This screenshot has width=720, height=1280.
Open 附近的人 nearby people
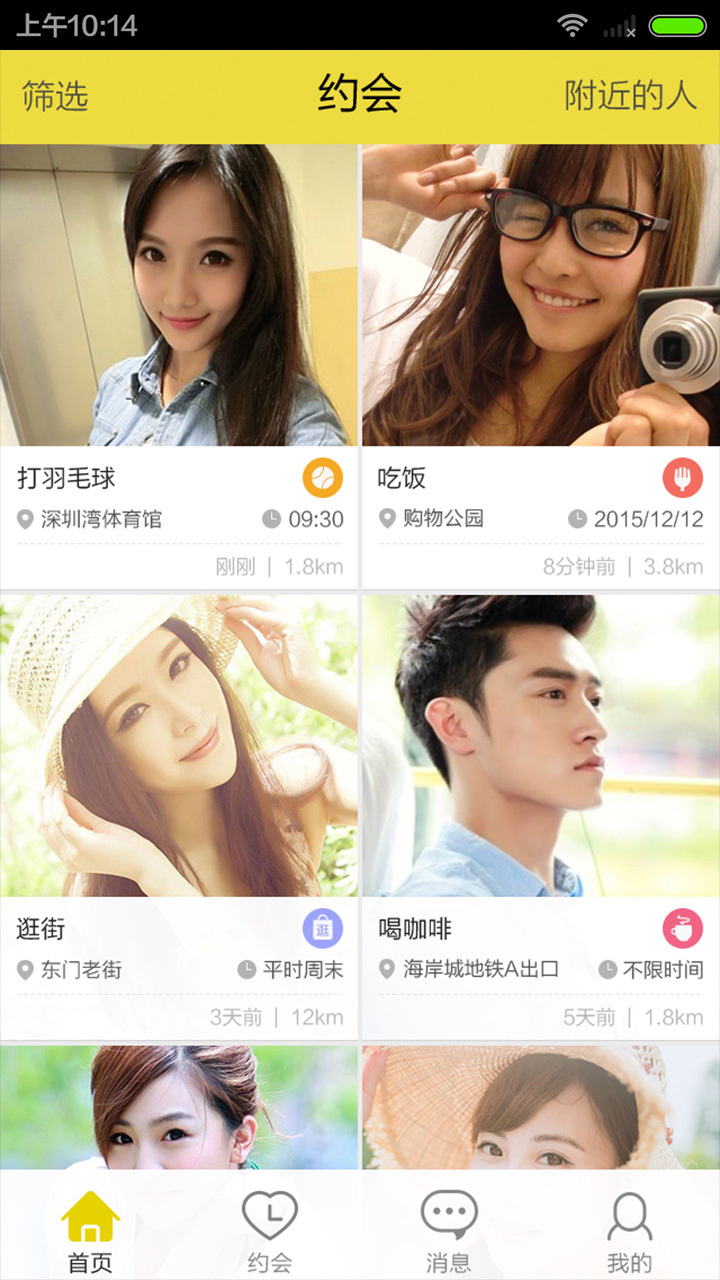(x=630, y=96)
